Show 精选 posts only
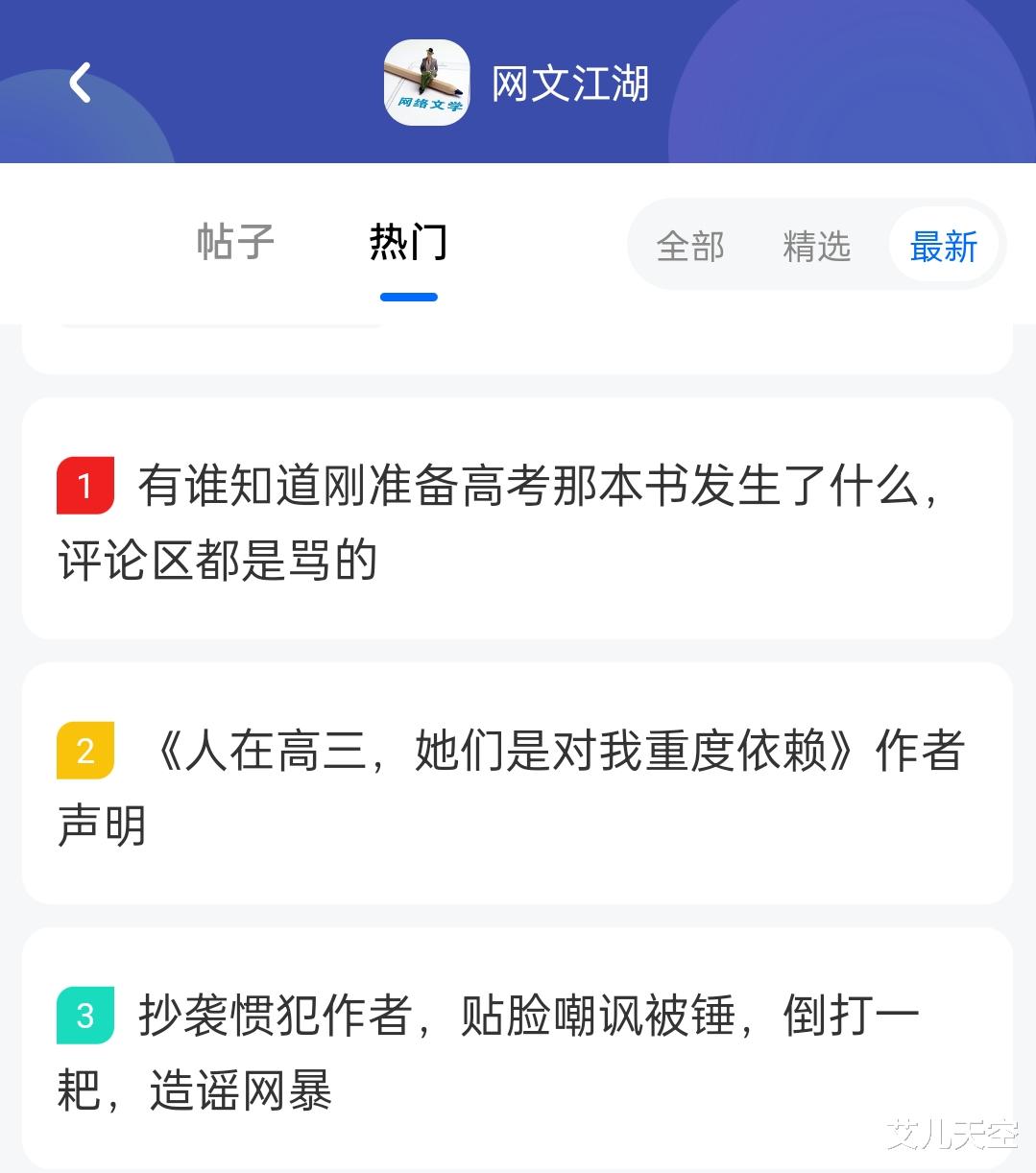1036x1173 pixels. point(817,246)
